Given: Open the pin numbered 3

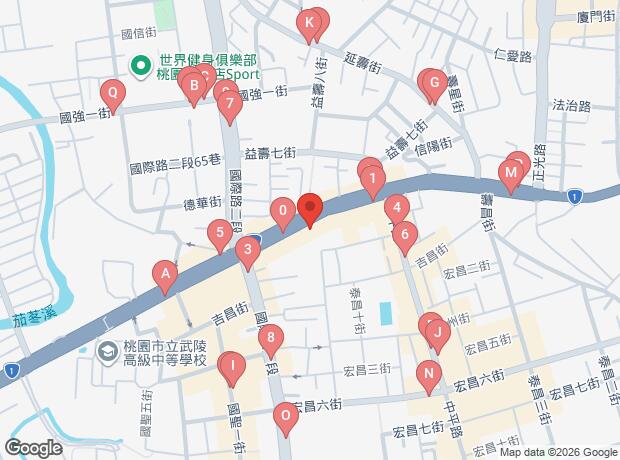Looking at the screenshot, I should (248, 251).
